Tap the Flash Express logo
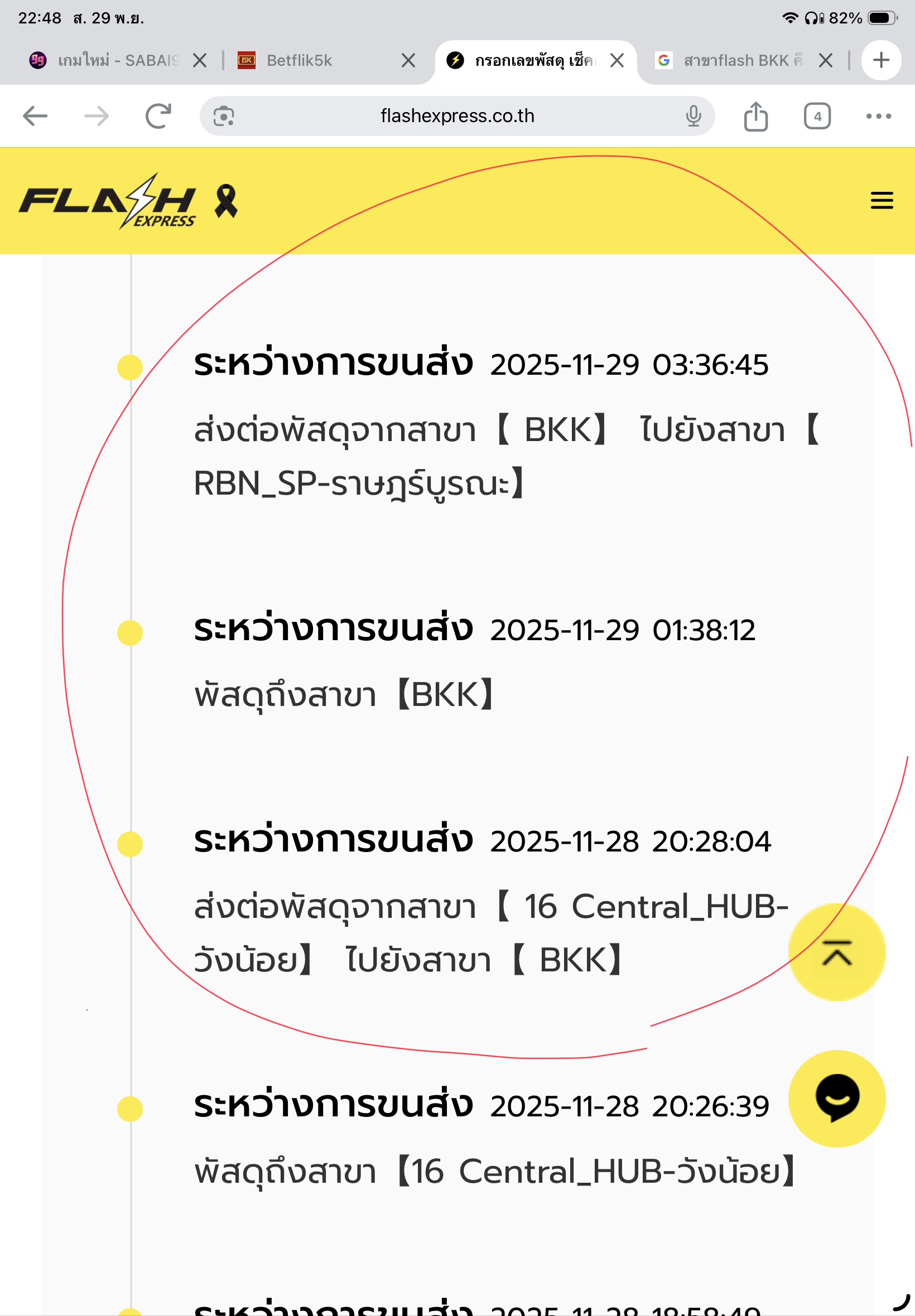 (x=108, y=202)
